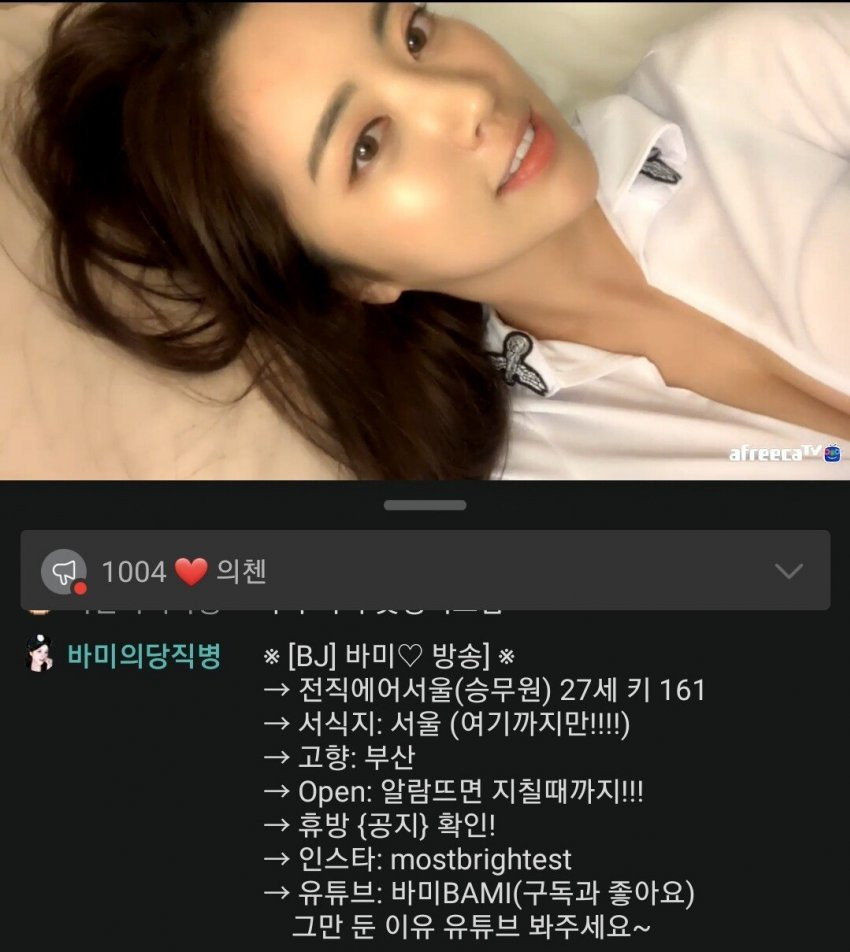This screenshot has height=952, width=850.
Task: Tap the announcement megaphone icon
Action: coord(64,571)
